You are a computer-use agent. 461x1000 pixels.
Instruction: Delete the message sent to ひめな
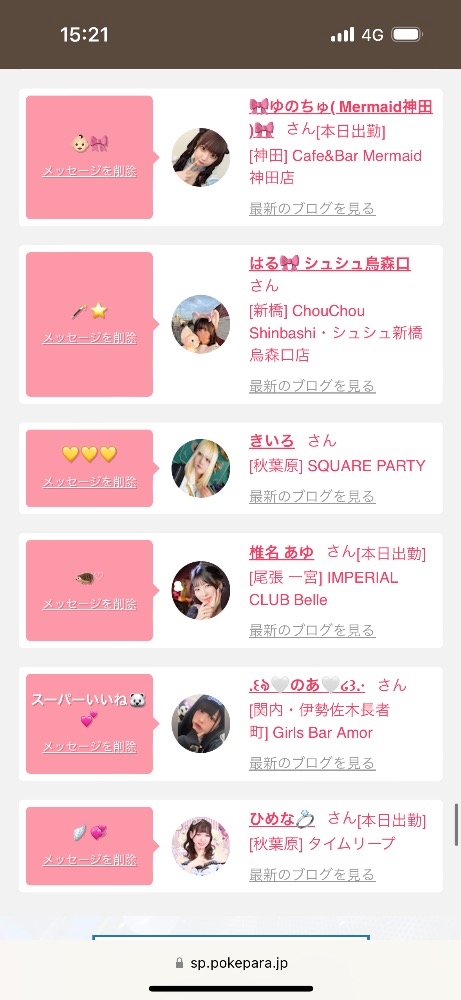[x=89, y=860]
